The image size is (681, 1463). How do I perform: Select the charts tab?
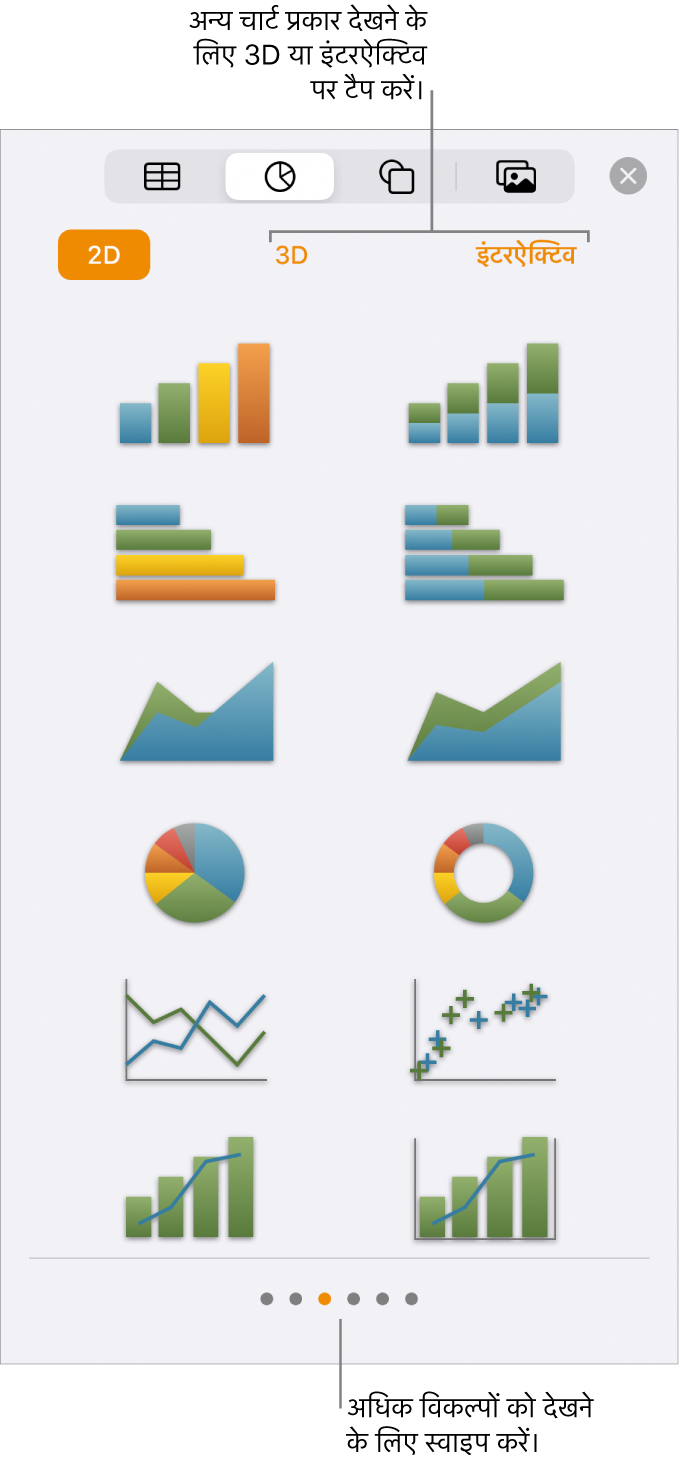coord(280,177)
